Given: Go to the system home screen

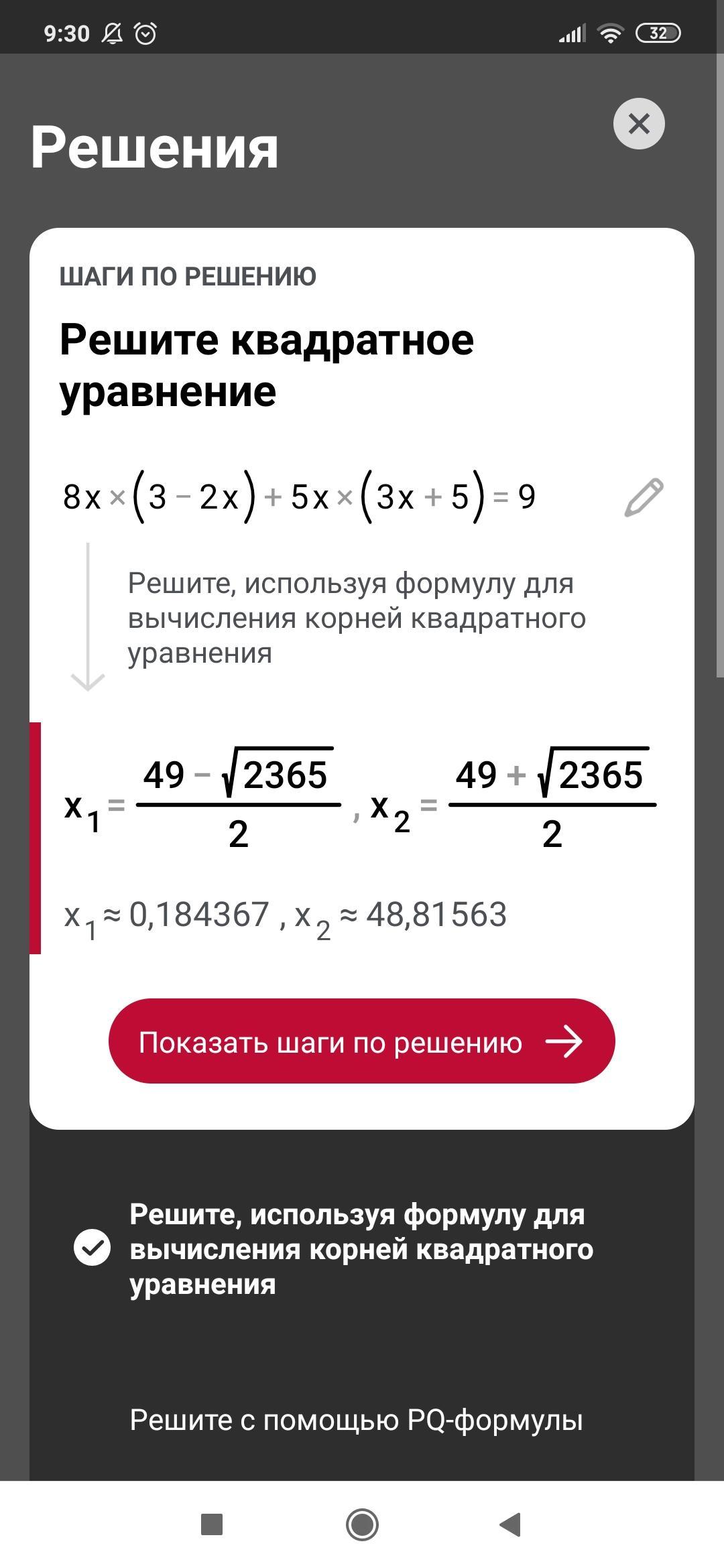Looking at the screenshot, I should pos(362,1524).
